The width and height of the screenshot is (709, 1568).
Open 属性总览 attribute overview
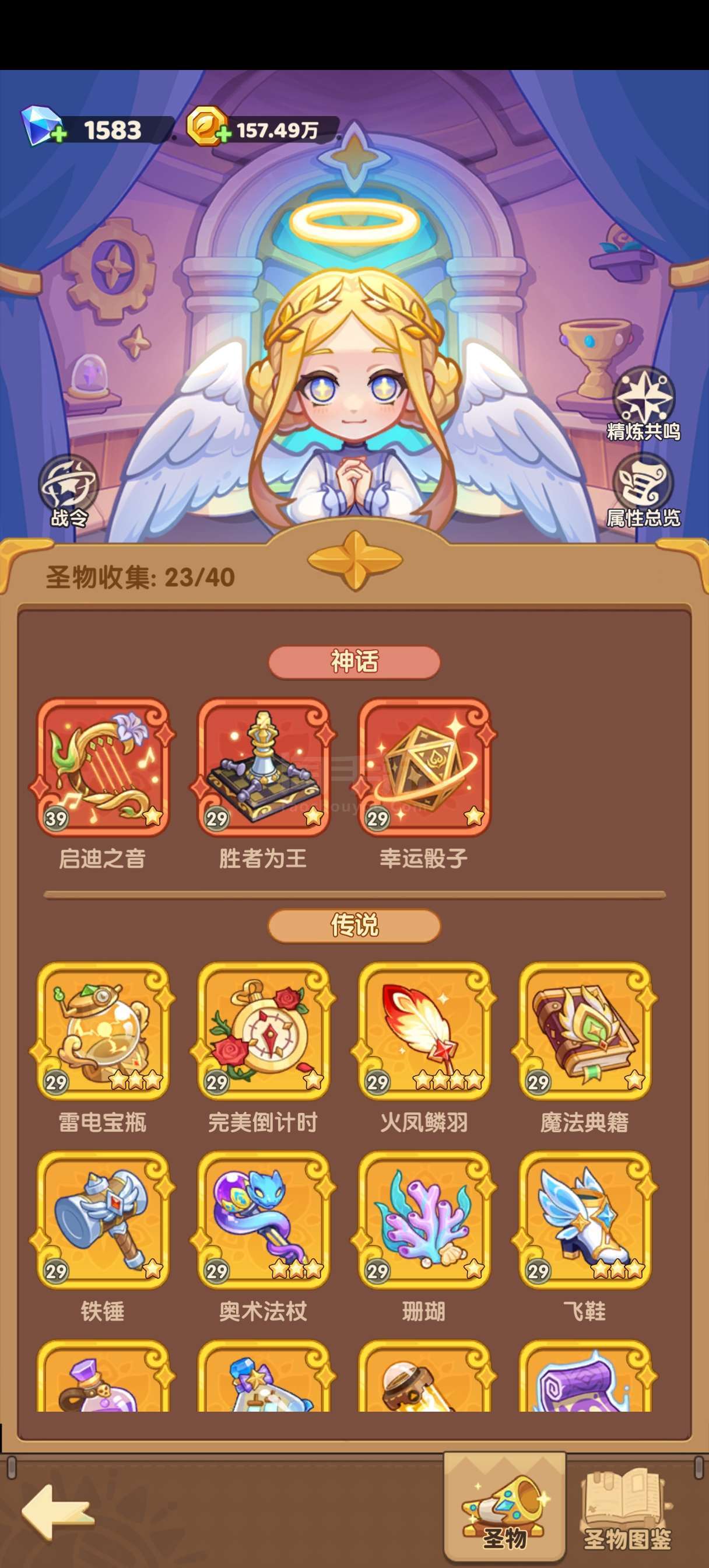click(643, 491)
